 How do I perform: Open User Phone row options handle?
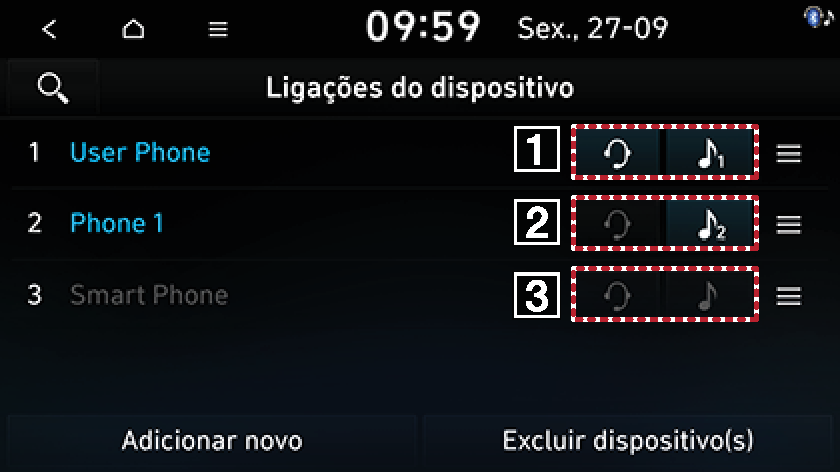click(789, 155)
